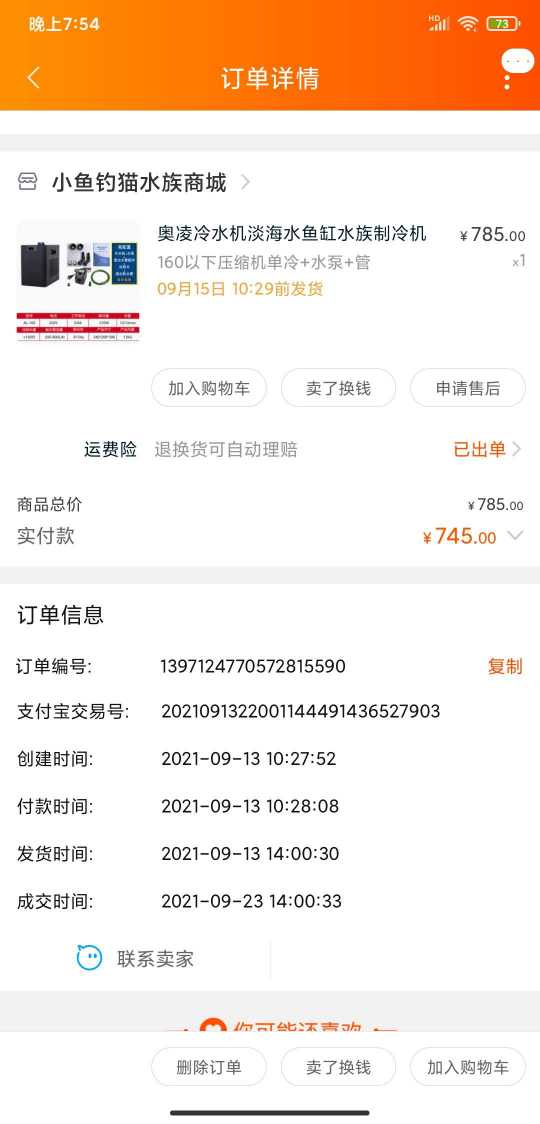Tap 申请售后 for this order
The image size is (540, 1124).
468,389
